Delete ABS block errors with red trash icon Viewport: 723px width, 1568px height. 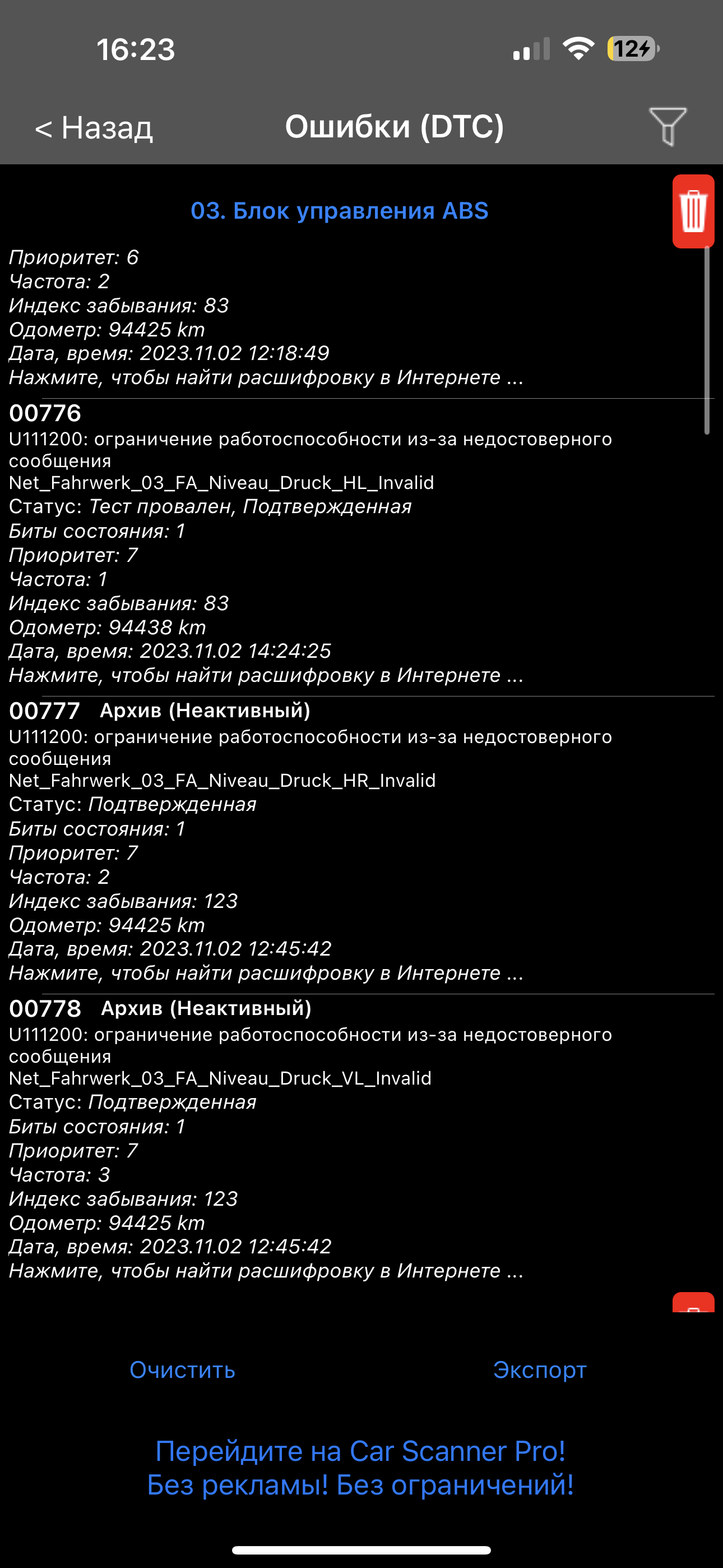pos(693,211)
